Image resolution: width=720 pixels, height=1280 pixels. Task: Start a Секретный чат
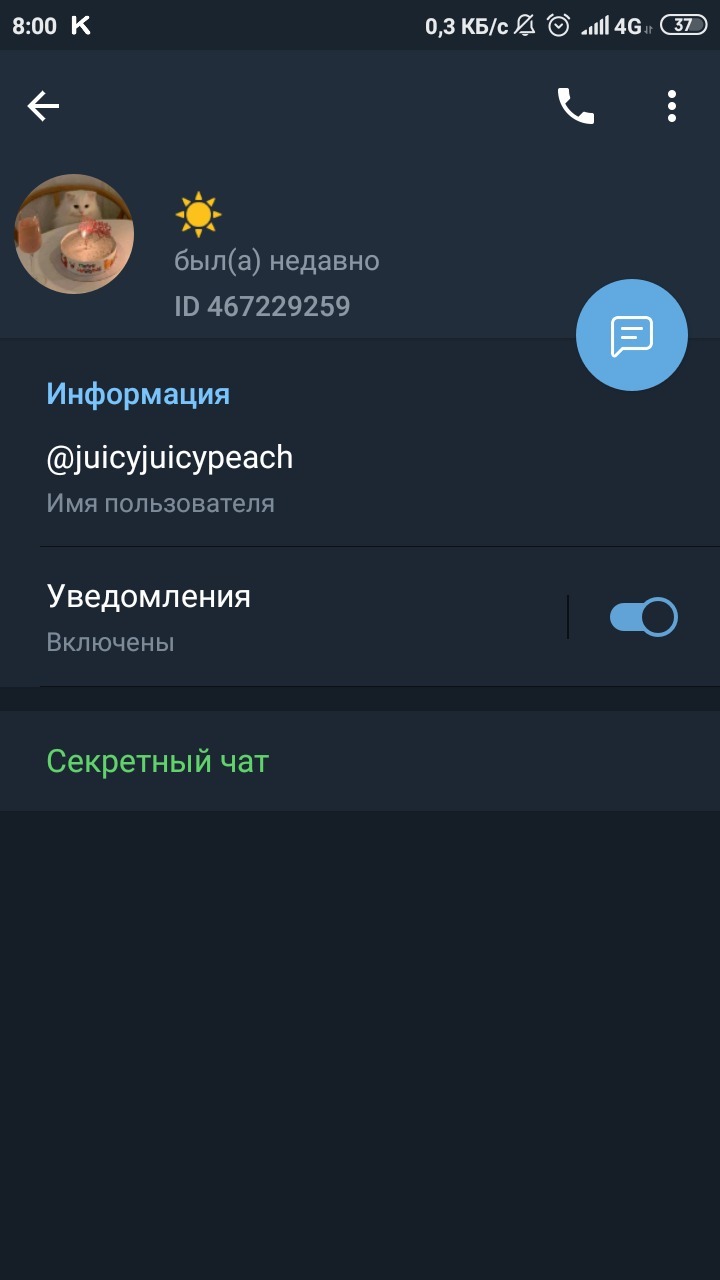pos(158,762)
